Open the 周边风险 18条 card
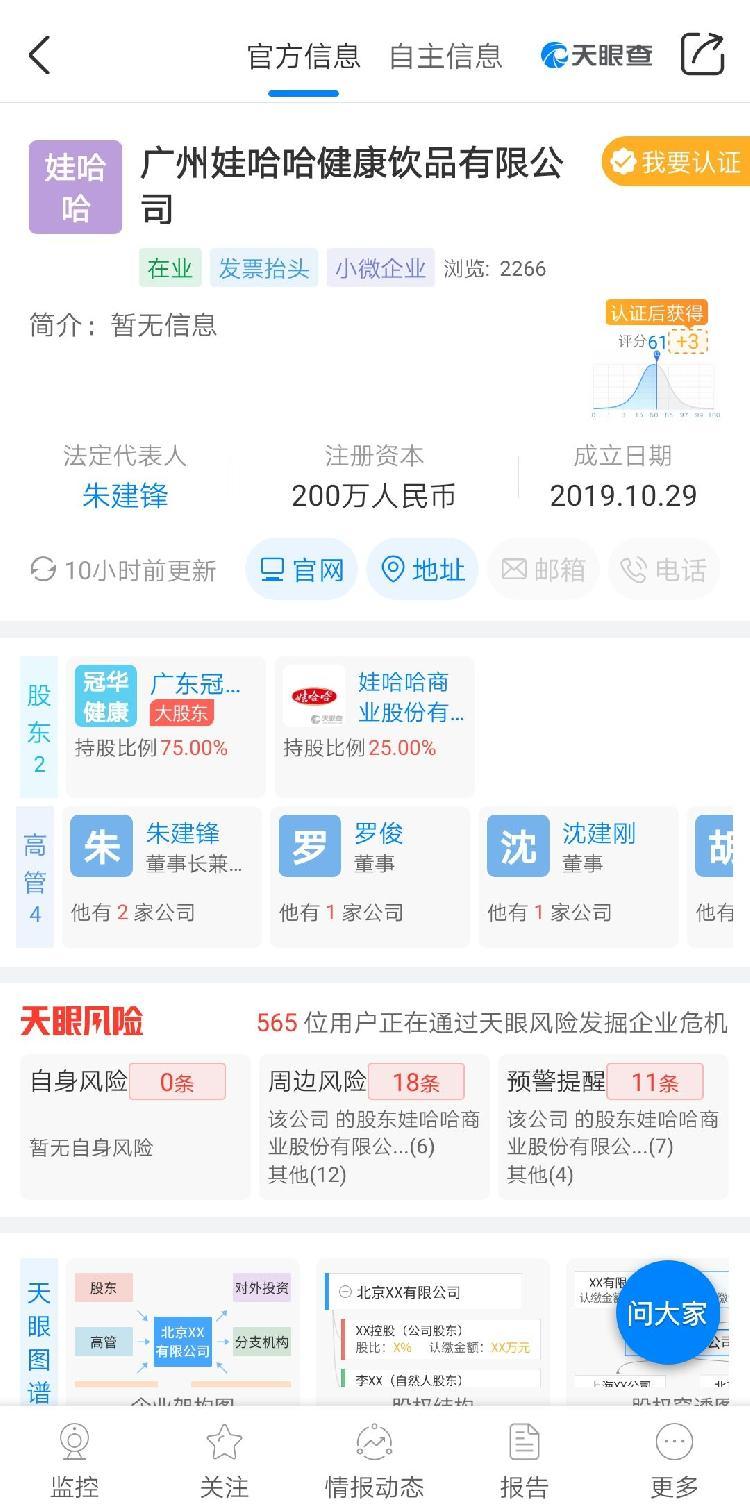Viewport: 750px width, 1506px height. (x=373, y=1125)
